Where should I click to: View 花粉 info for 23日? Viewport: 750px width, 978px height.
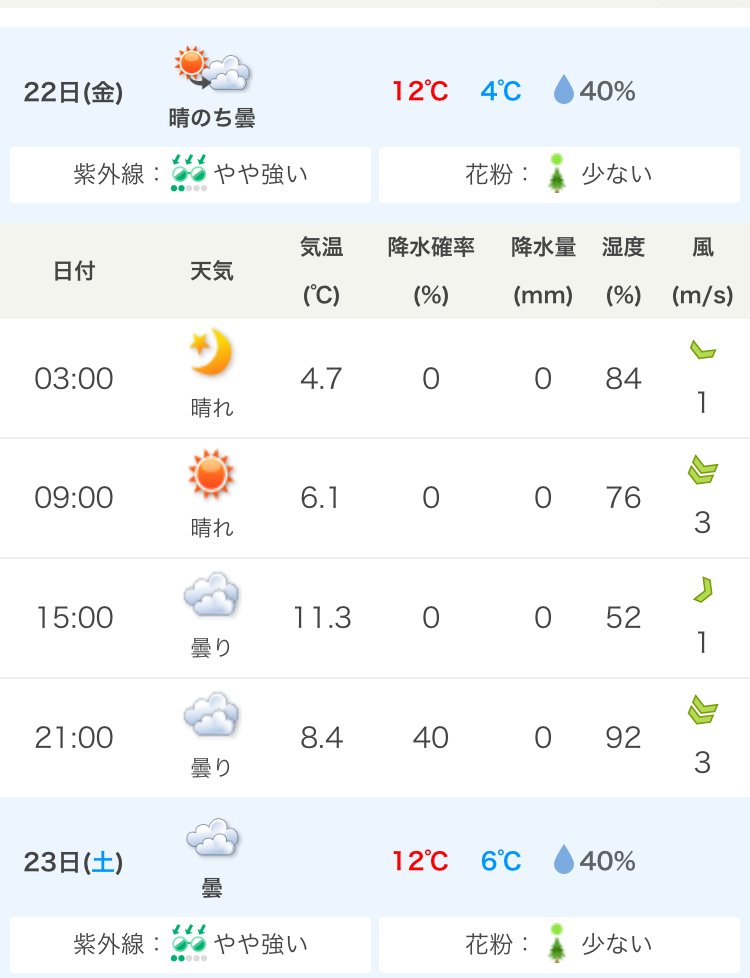[558, 944]
